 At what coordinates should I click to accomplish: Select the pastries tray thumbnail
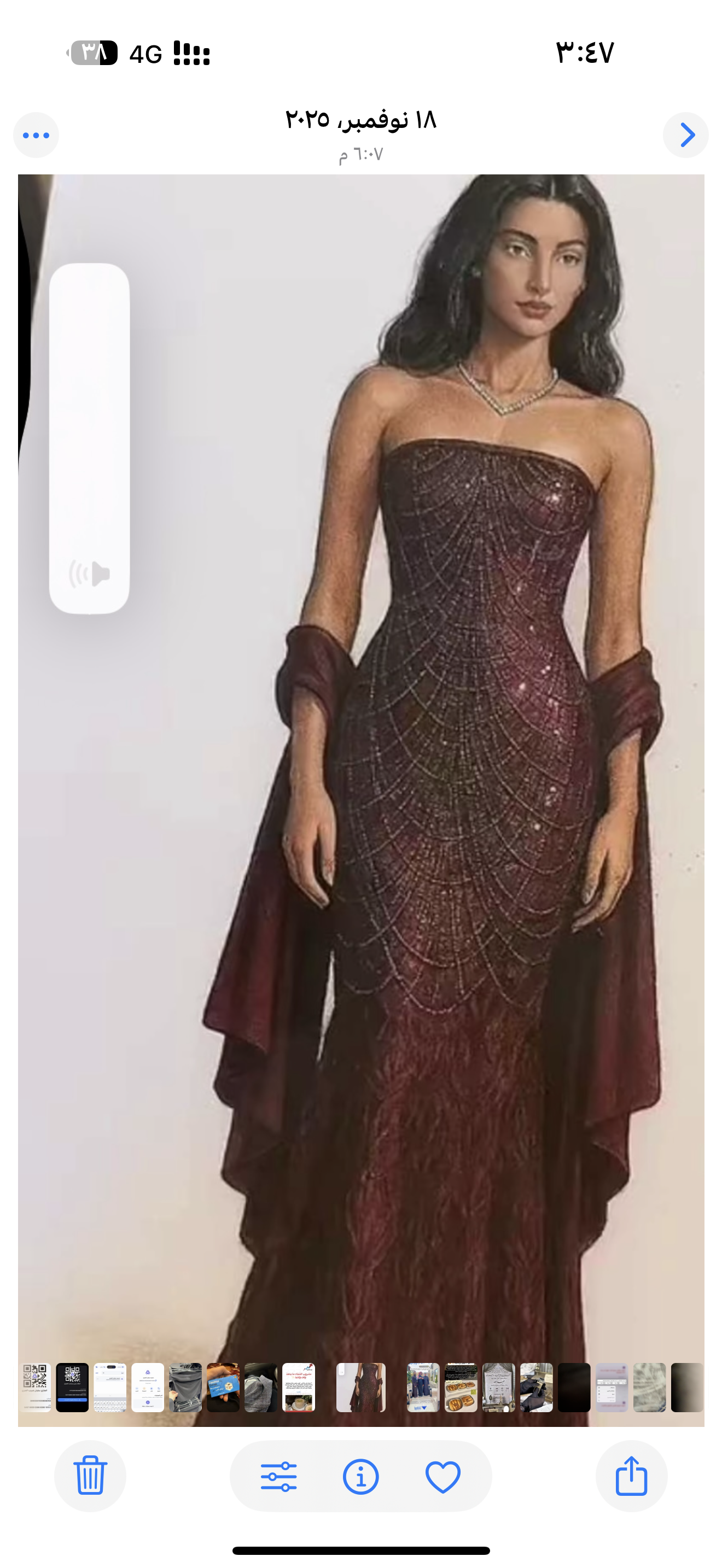point(461,1387)
